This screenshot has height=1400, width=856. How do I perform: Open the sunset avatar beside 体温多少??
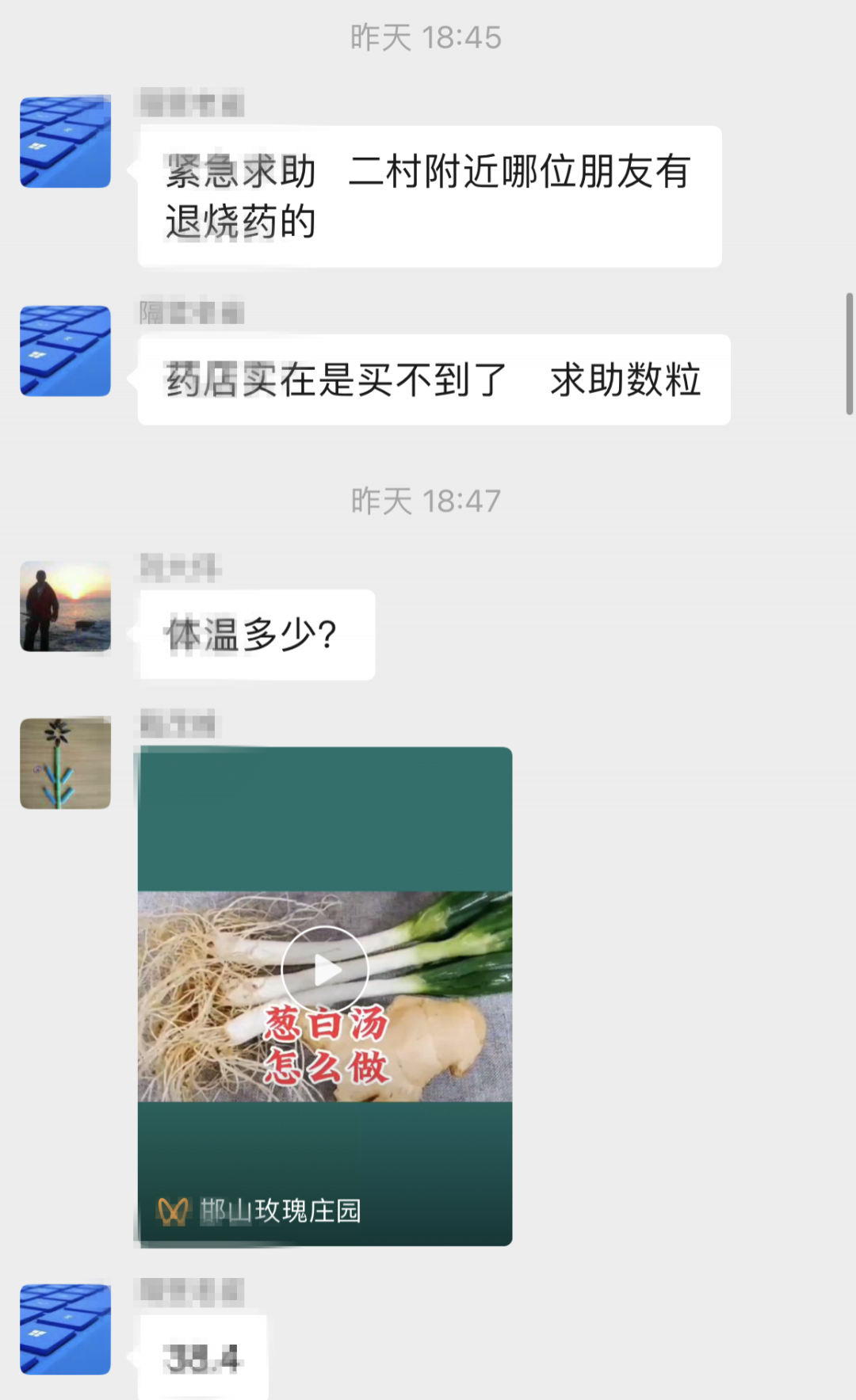click(65, 606)
